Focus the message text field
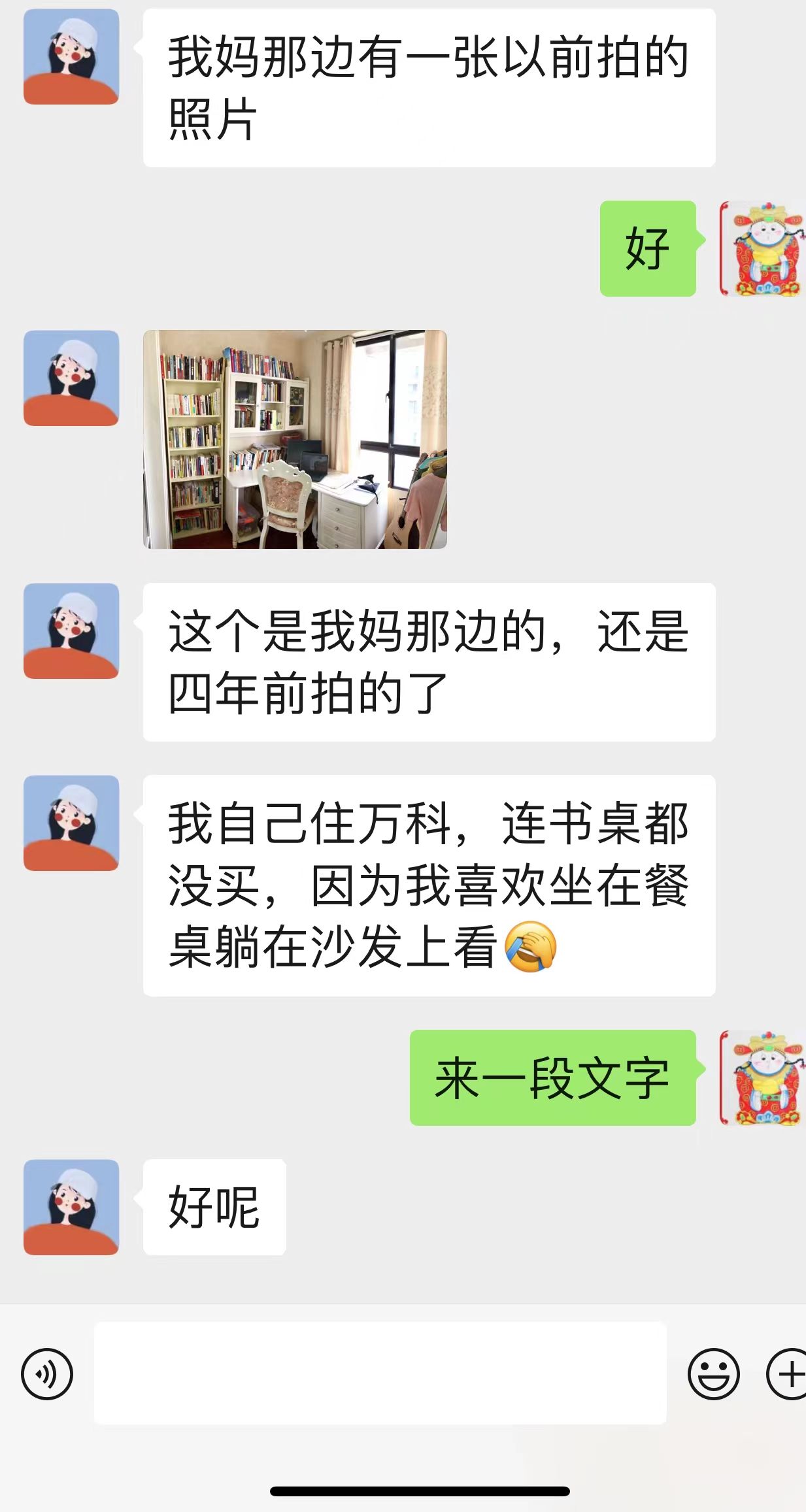The height and width of the screenshot is (1512, 806). point(380,1373)
